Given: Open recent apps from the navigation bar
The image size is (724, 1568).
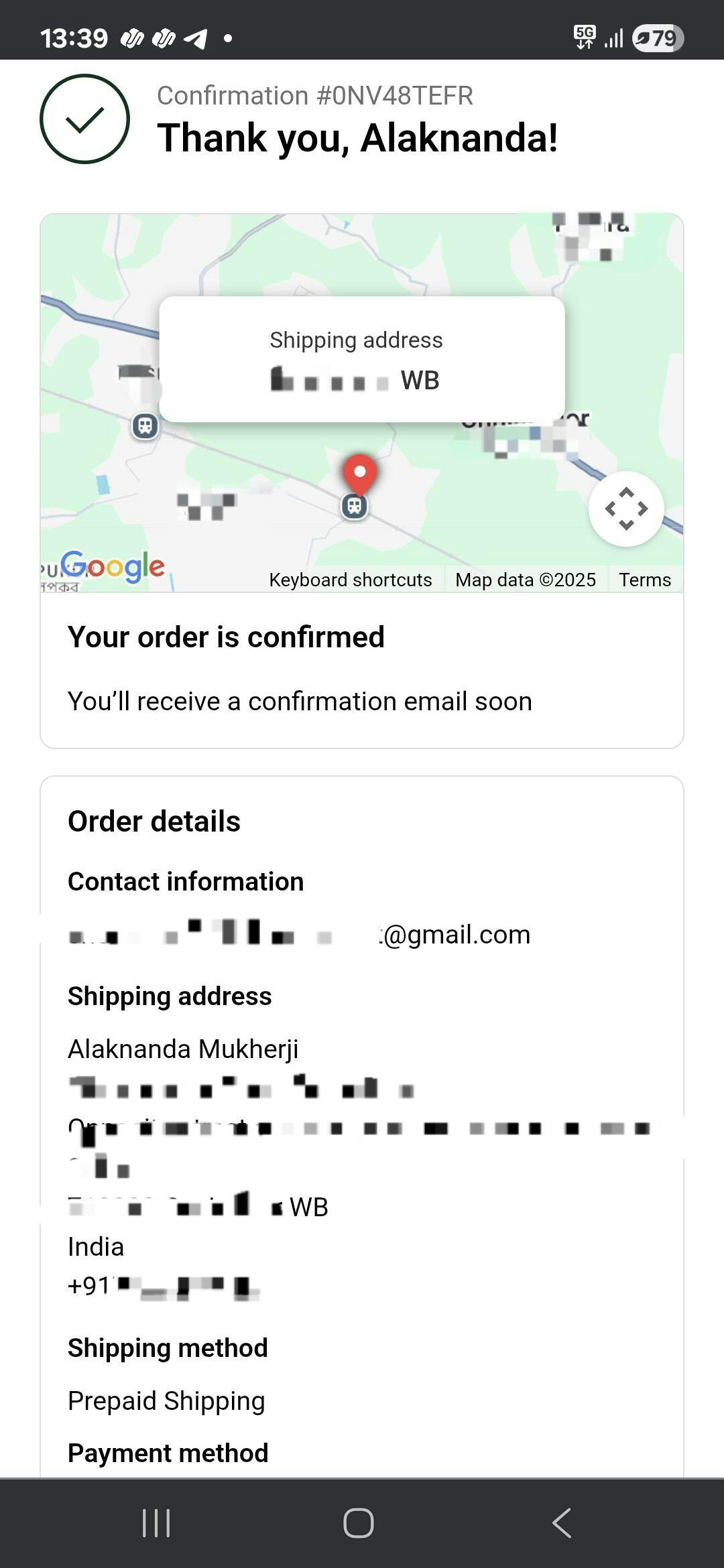Looking at the screenshot, I should click(156, 1523).
